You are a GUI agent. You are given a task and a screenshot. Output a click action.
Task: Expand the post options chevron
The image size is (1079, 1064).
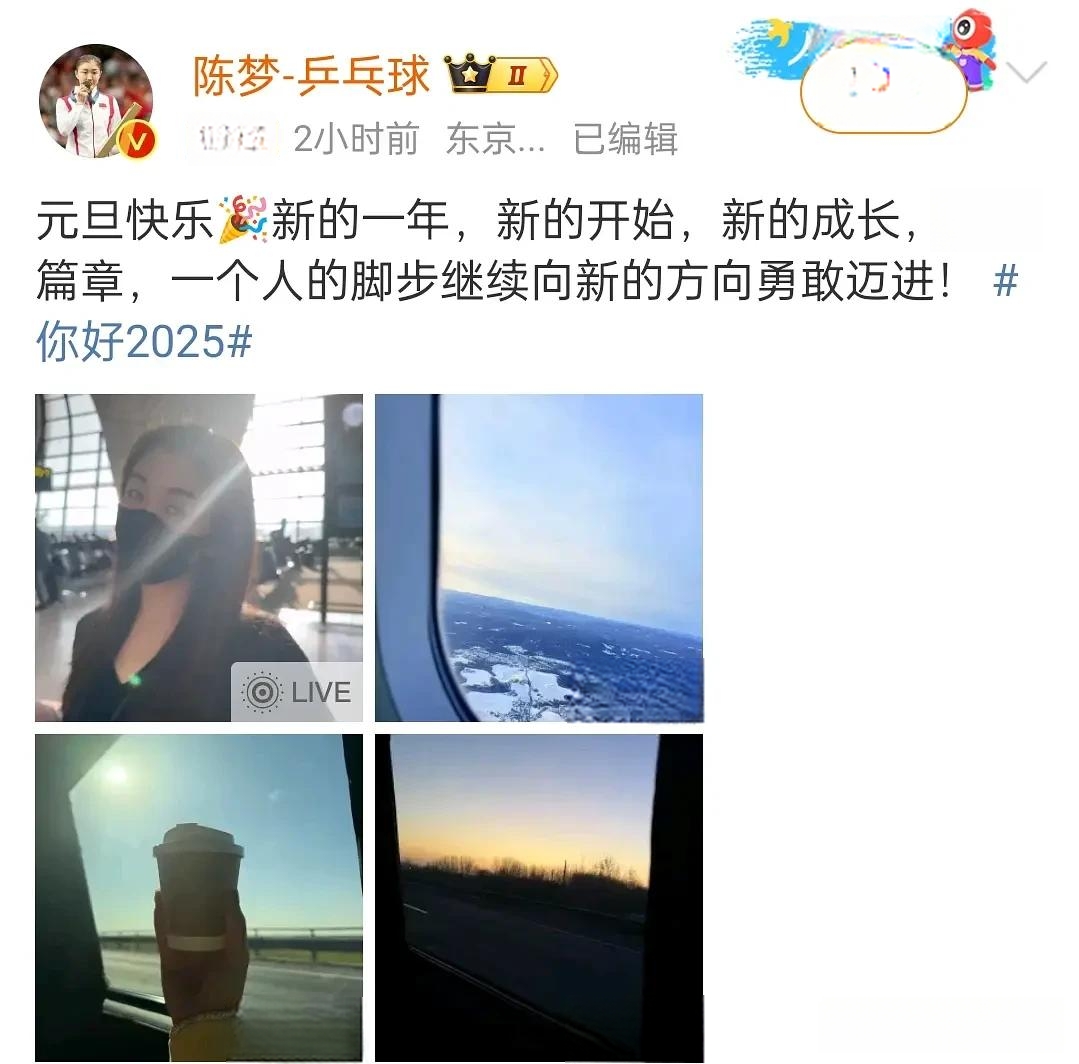1027,72
